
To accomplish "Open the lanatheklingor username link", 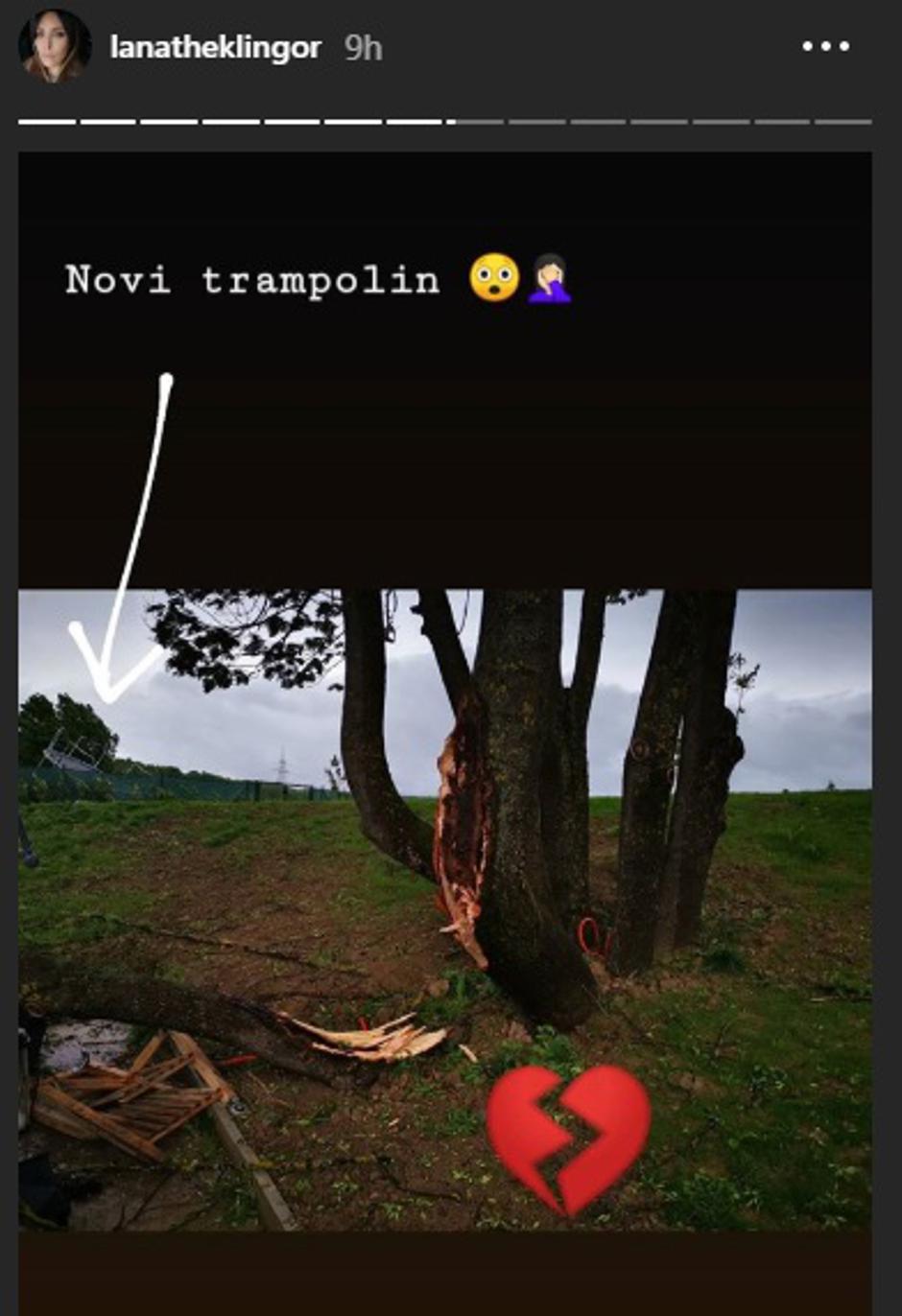I will pos(215,47).
